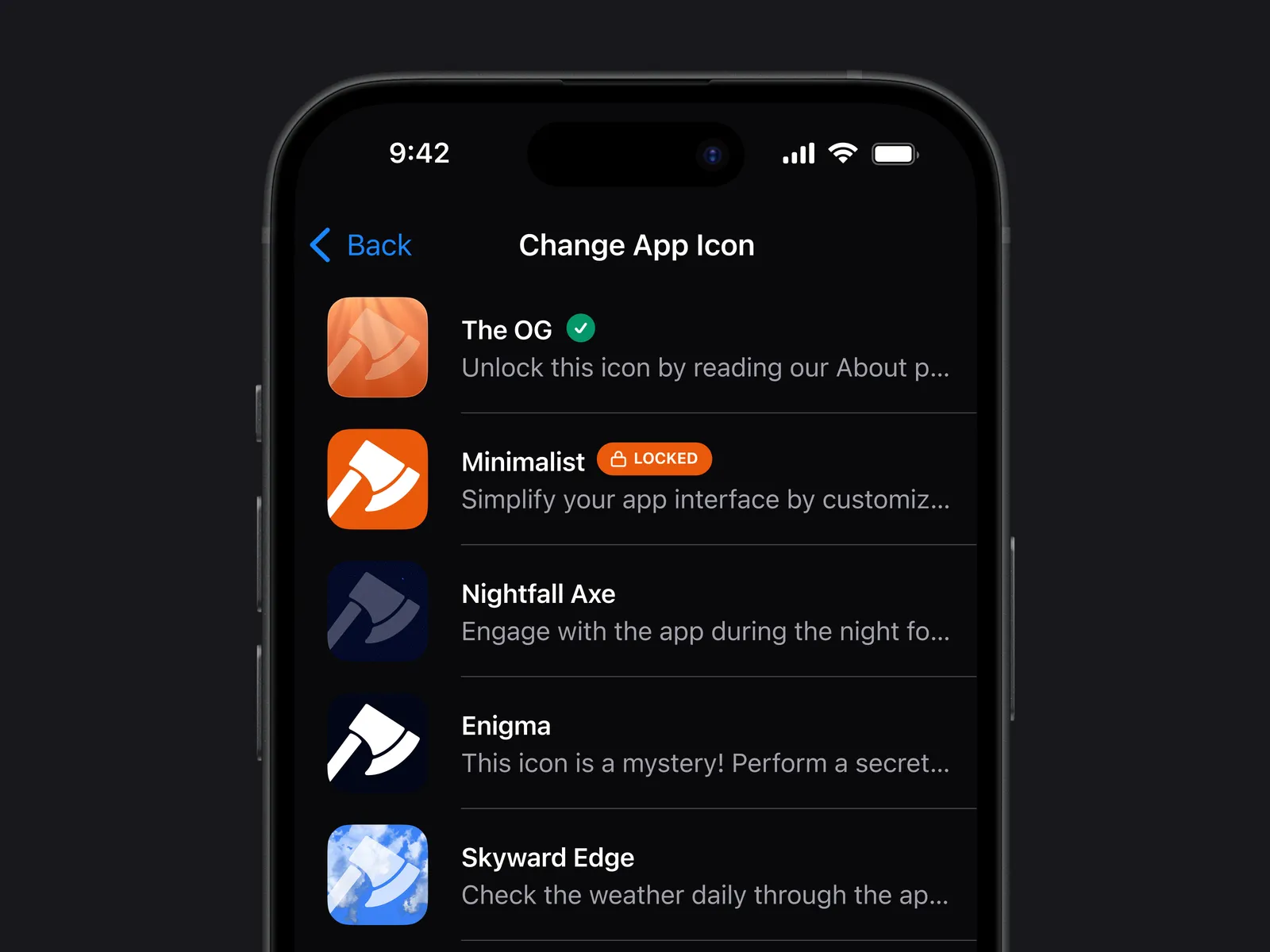Pick the Nightfall Axe icon
Image resolution: width=1270 pixels, height=952 pixels.
click(x=378, y=611)
